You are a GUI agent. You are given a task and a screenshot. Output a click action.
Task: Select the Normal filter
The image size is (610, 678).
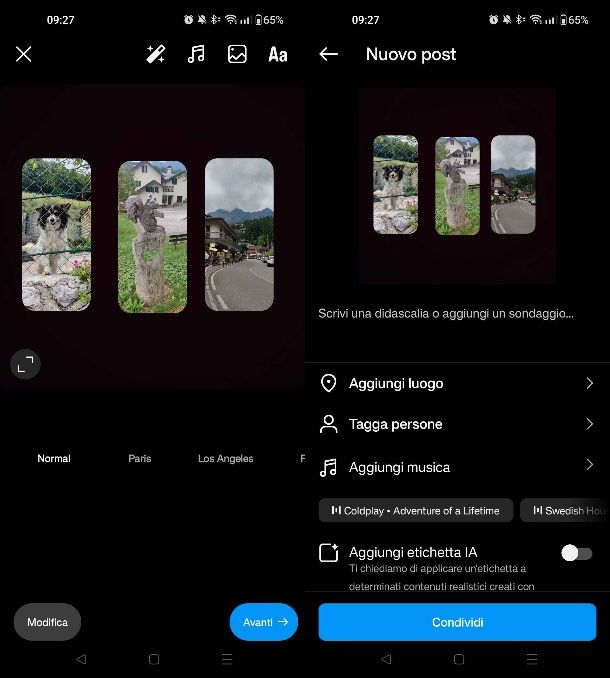(x=54, y=458)
